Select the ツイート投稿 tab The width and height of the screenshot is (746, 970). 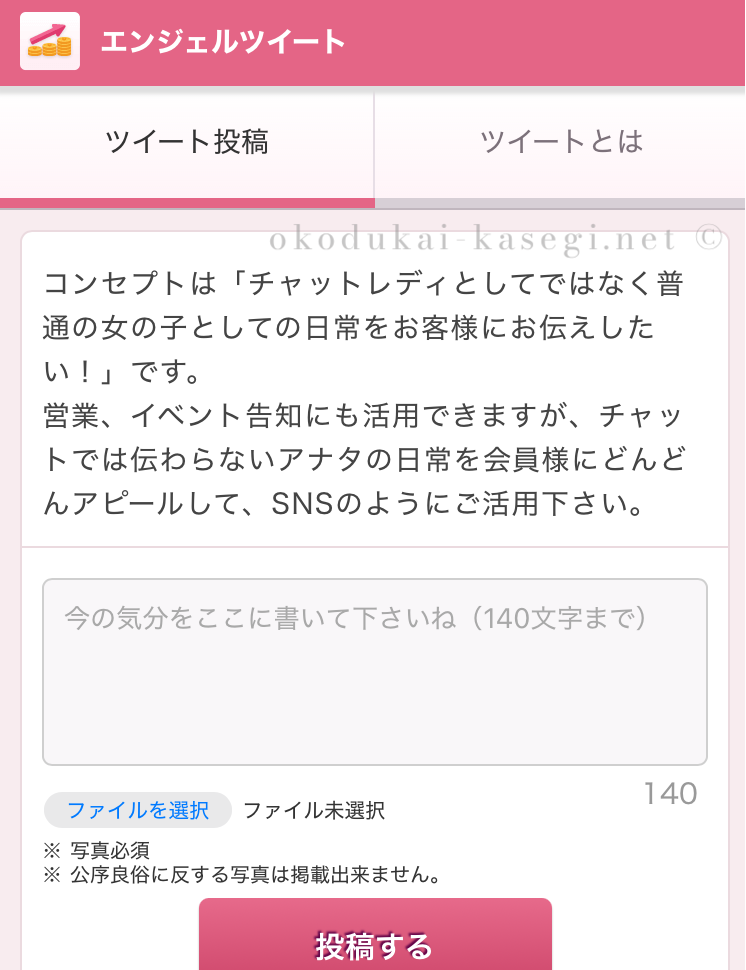[187, 142]
